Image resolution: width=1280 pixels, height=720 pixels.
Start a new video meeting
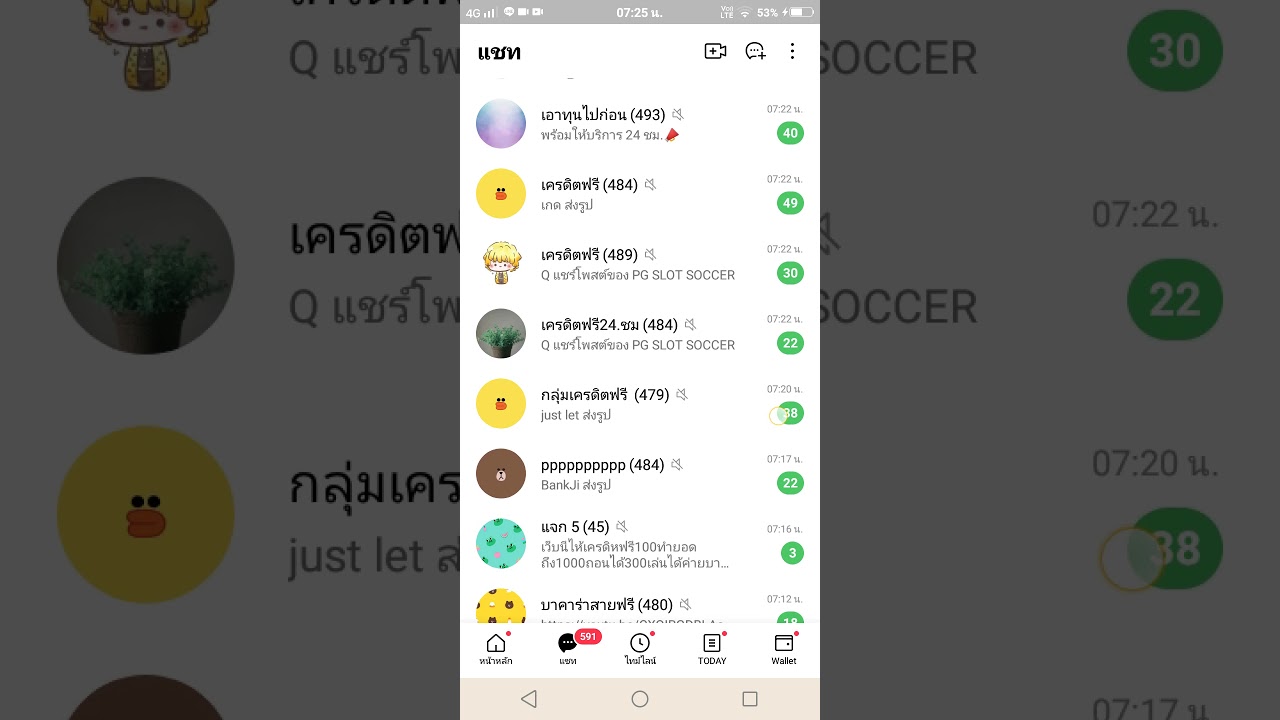point(715,51)
